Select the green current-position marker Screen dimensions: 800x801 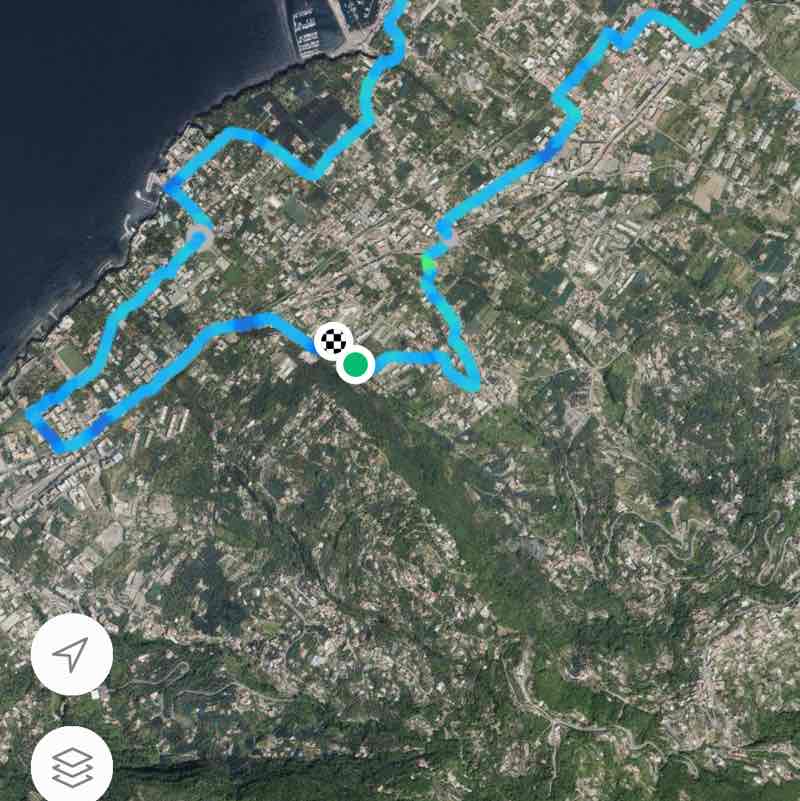click(356, 364)
